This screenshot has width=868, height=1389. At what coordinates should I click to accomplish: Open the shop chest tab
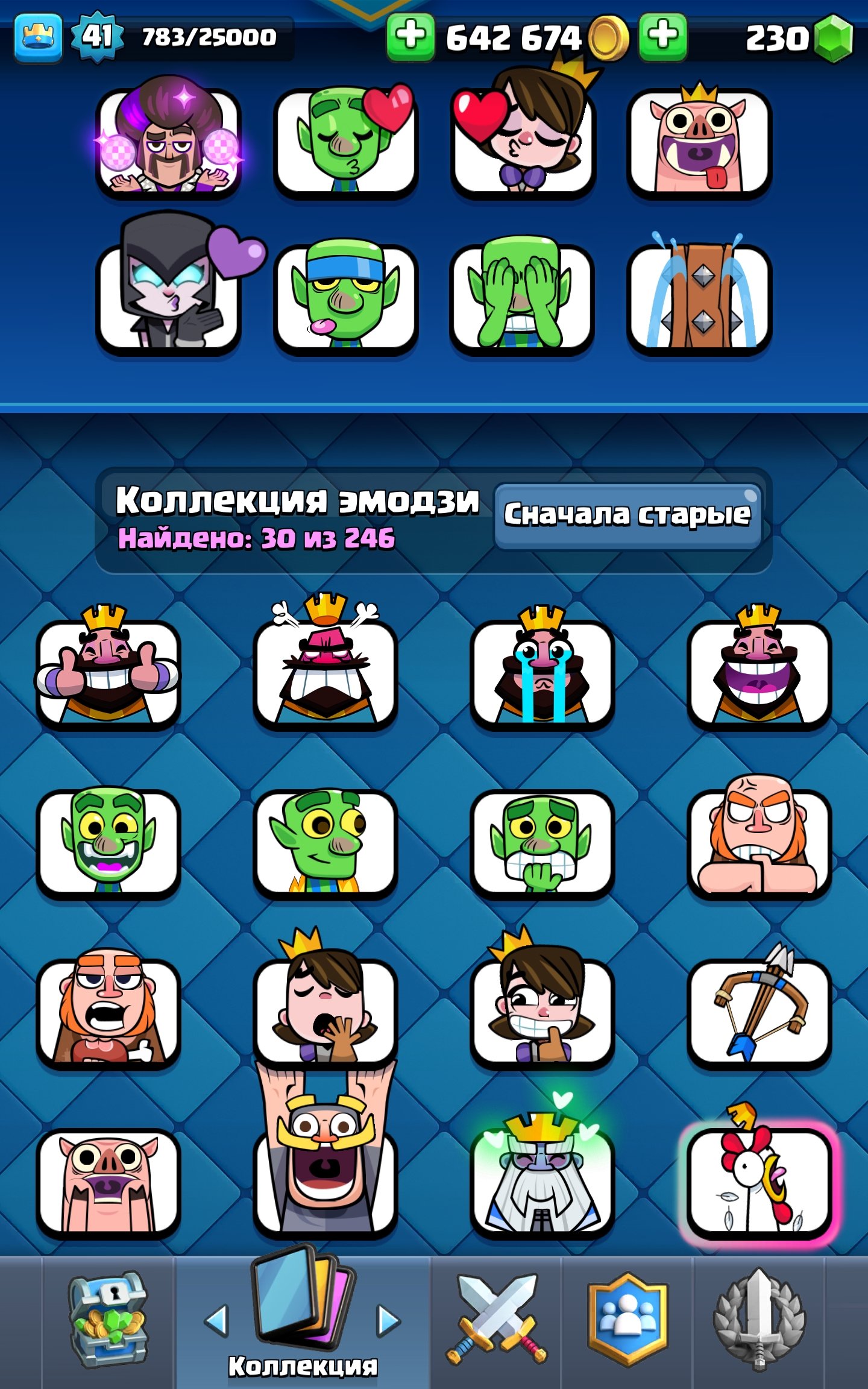pyautogui.click(x=108, y=1321)
